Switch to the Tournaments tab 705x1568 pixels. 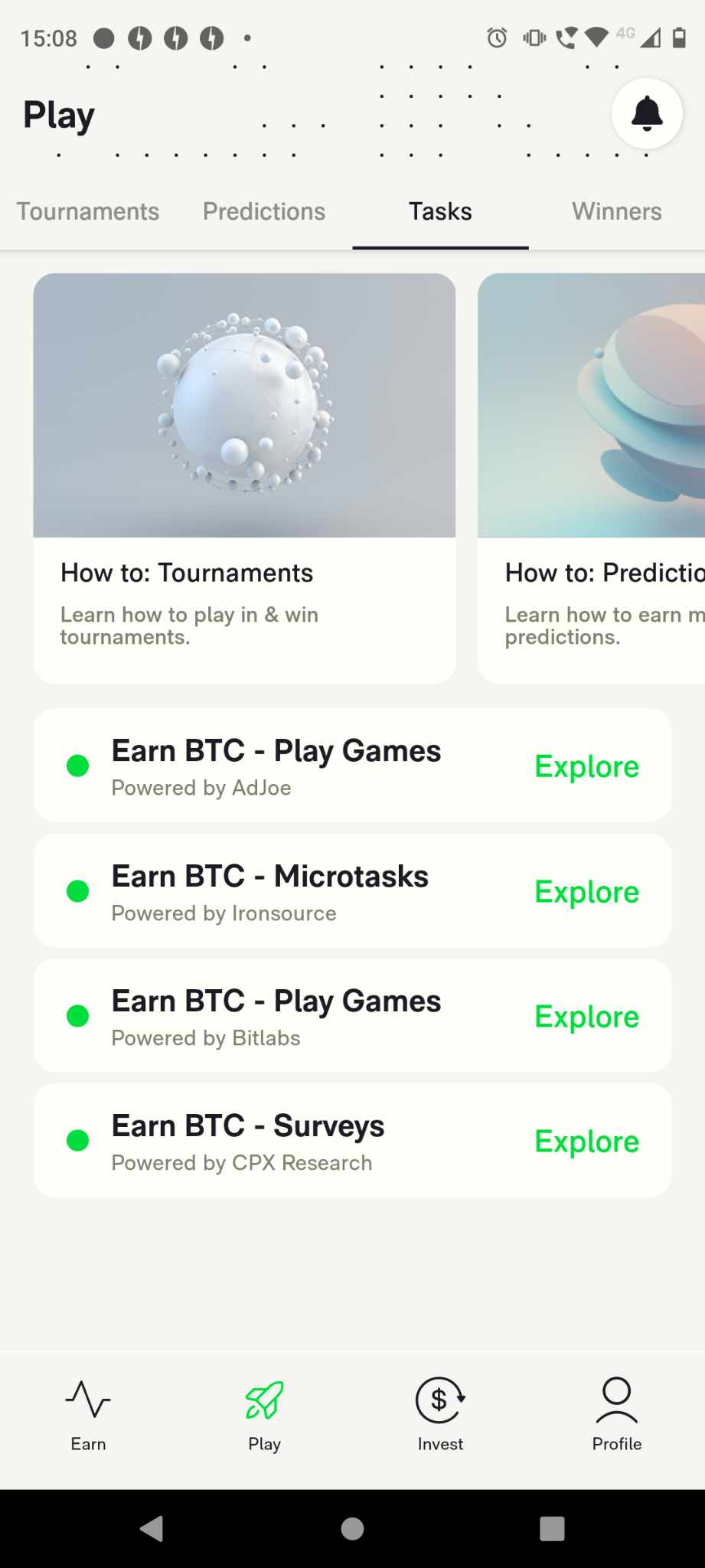click(x=88, y=211)
